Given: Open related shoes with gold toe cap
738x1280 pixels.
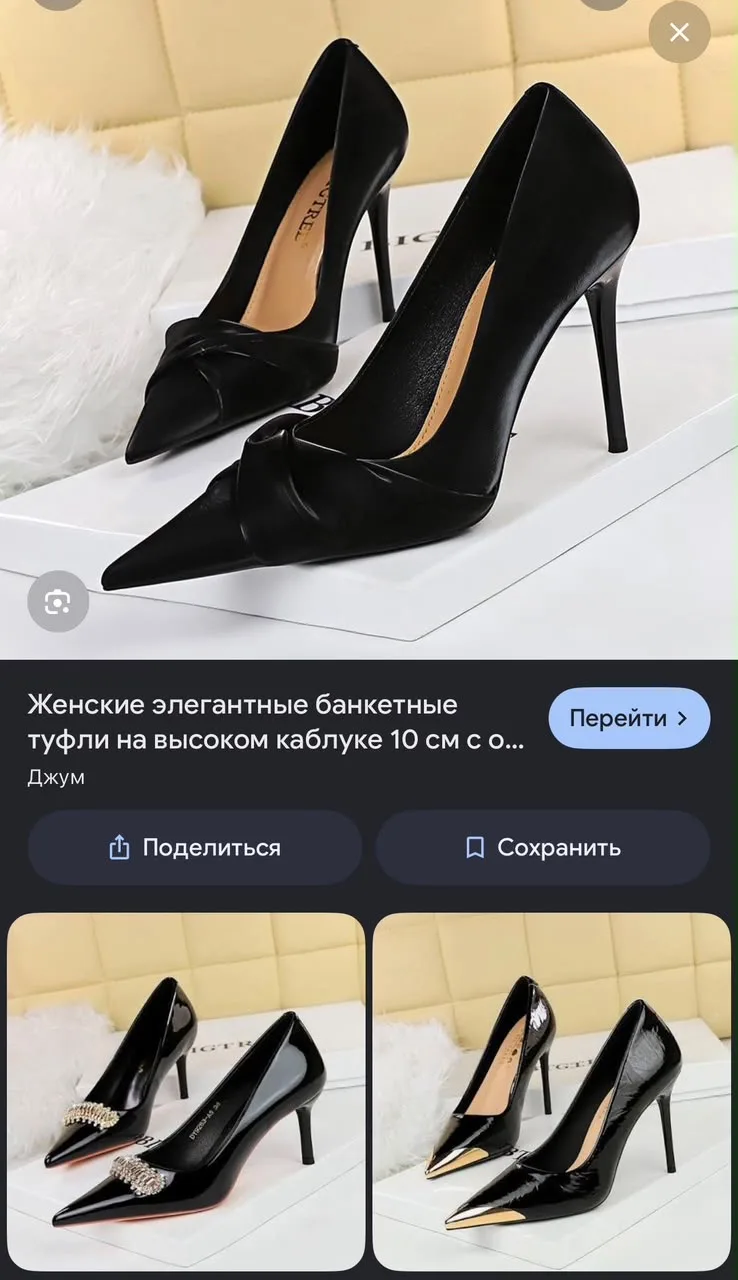Looking at the screenshot, I should tap(552, 1092).
